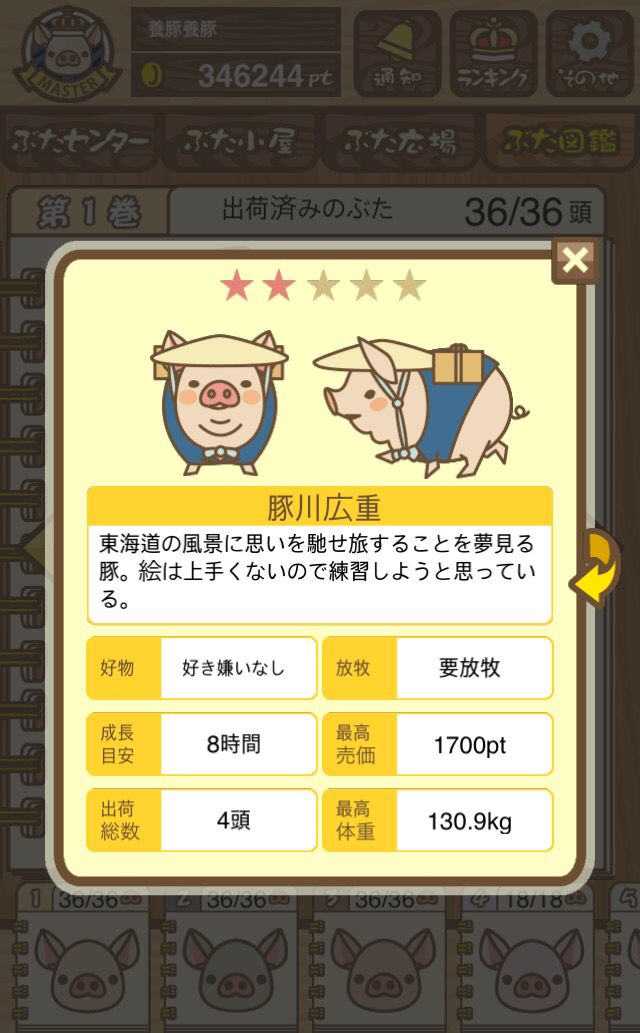640x1033 pixels.
Task: Go to the next pig with yellow arrow
Action: [596, 570]
